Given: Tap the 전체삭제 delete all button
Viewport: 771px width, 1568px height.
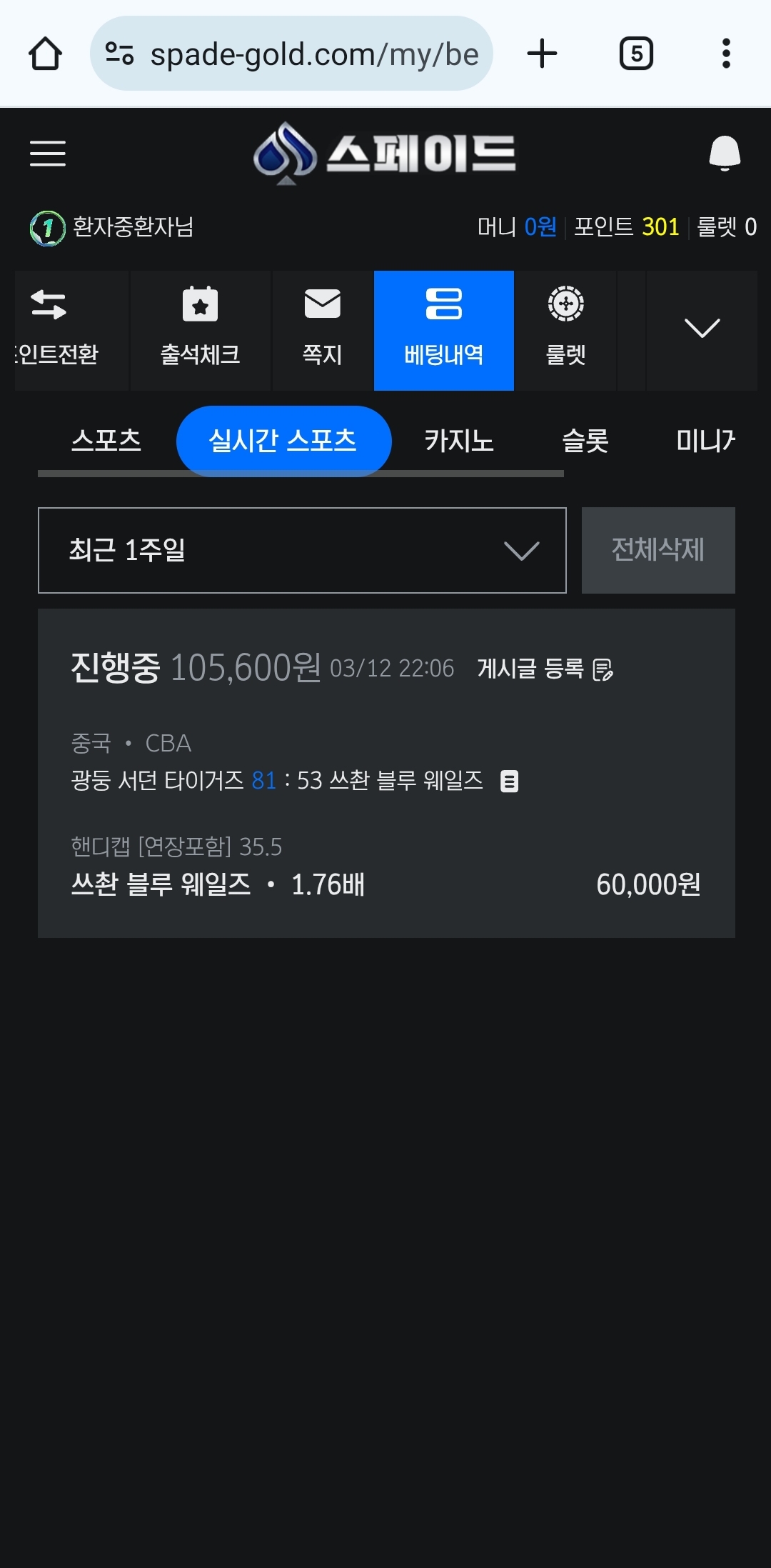Looking at the screenshot, I should [x=657, y=550].
